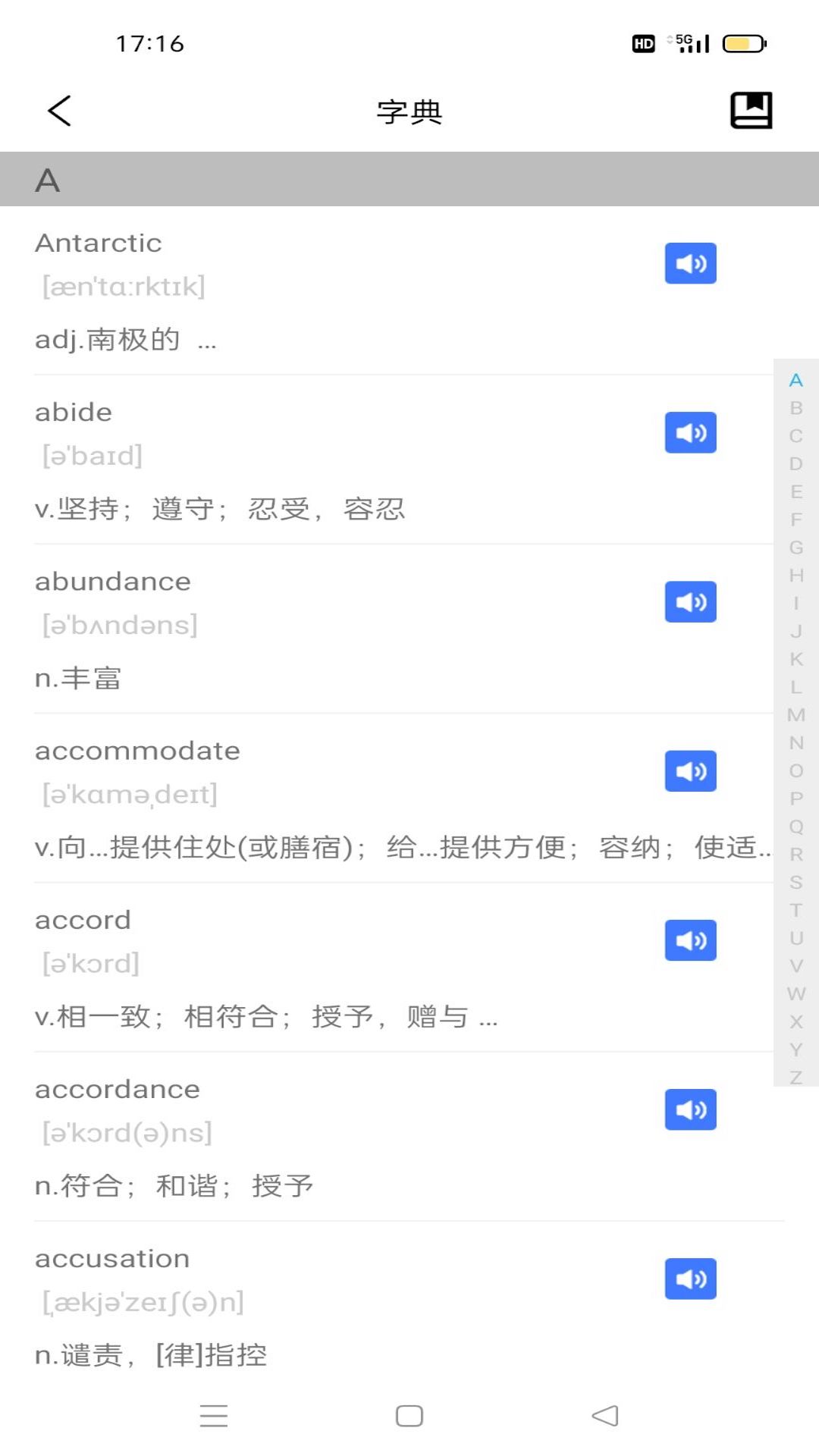Jump to letter M in the index

pyautogui.click(x=795, y=714)
